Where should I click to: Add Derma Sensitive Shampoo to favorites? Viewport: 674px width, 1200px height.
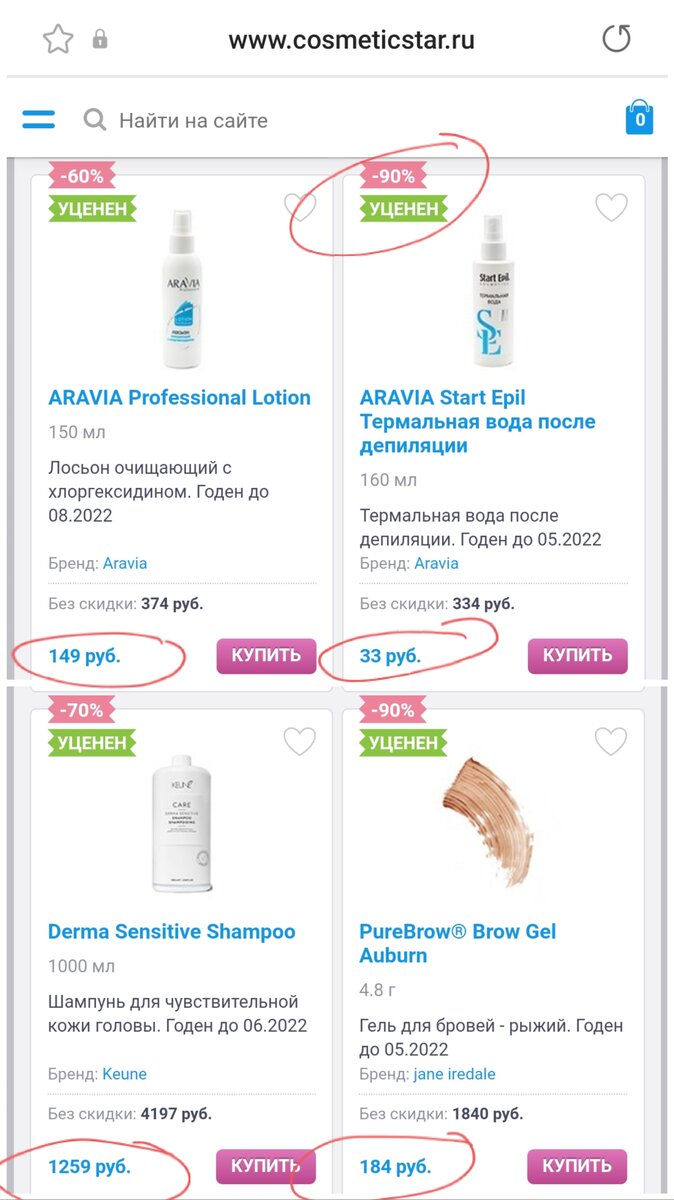tap(300, 742)
